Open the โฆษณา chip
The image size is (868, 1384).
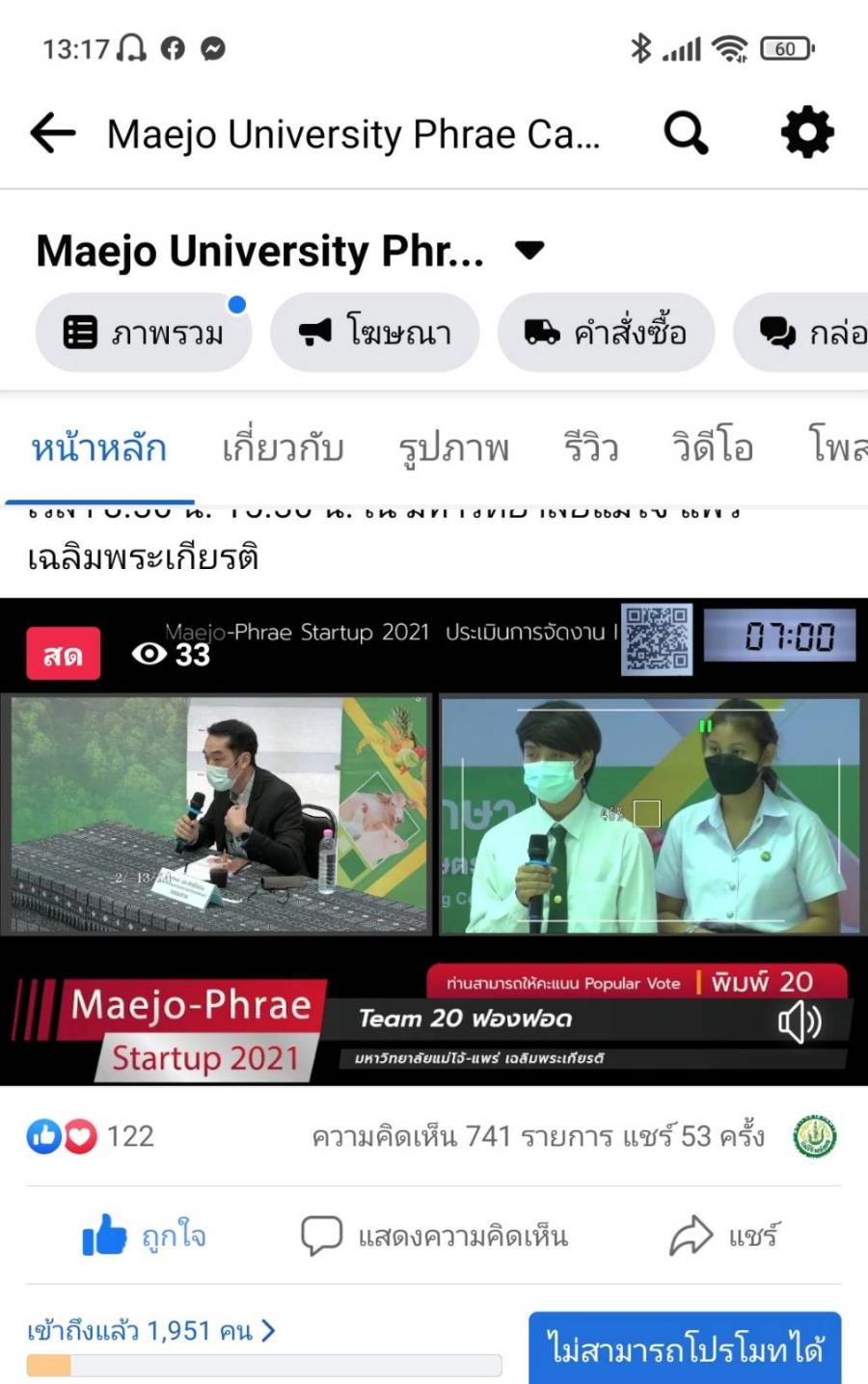pyautogui.click(x=375, y=333)
